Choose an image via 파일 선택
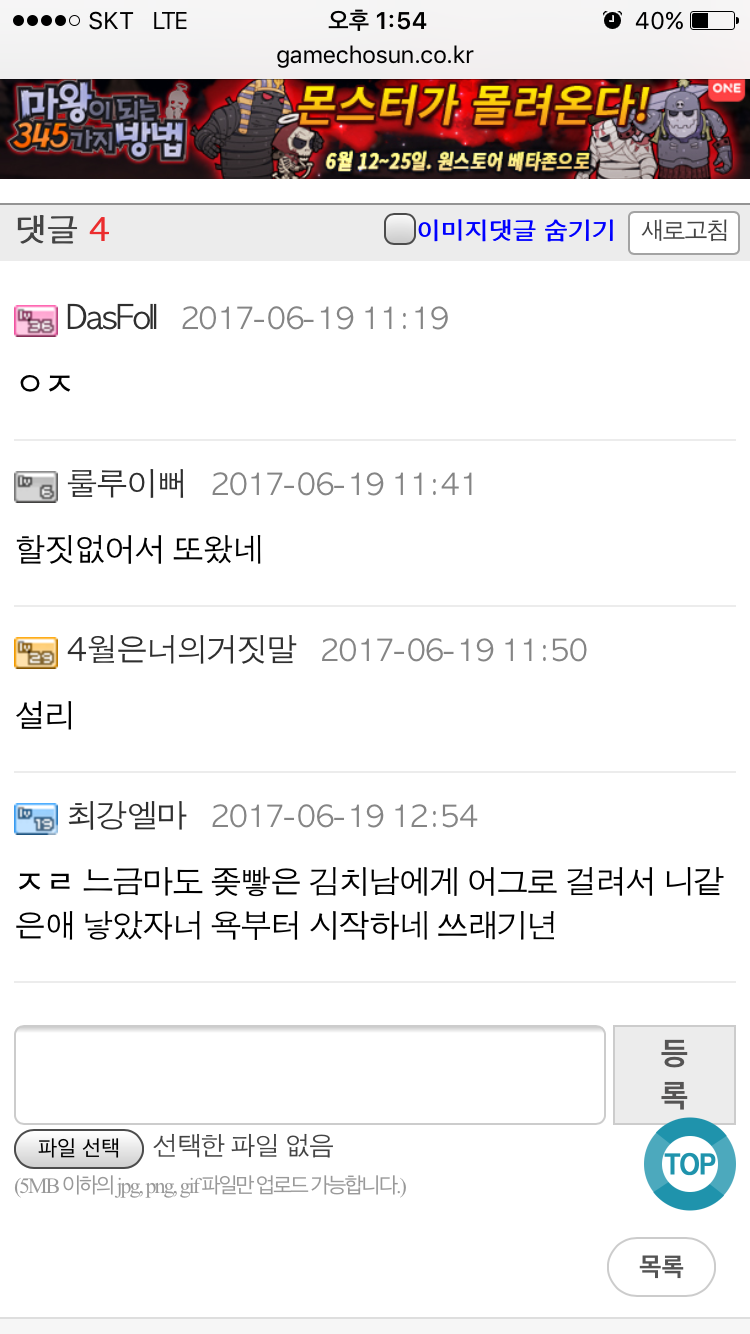This screenshot has height=1334, width=750. click(x=79, y=1148)
